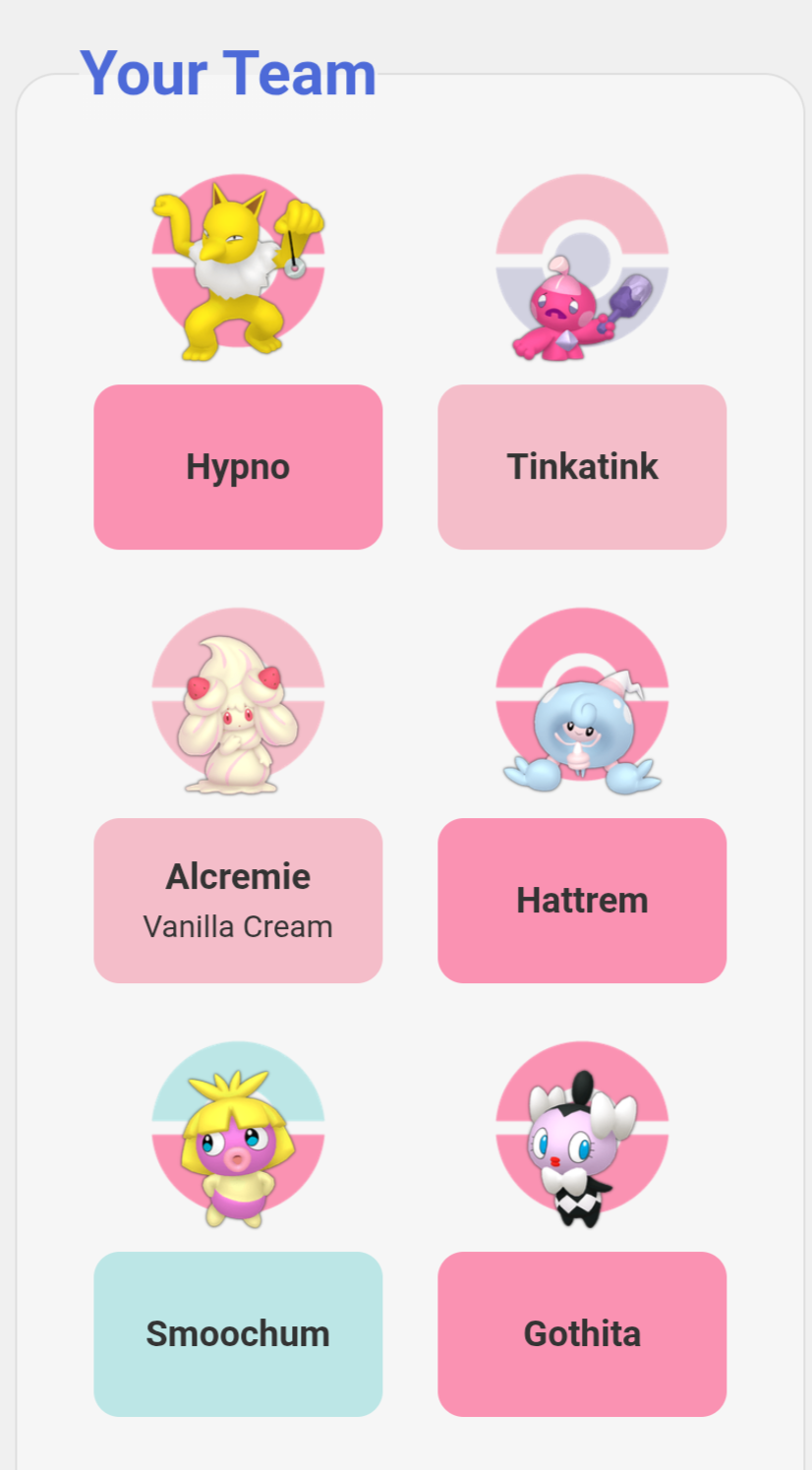
Task: Choose Hattrem from the team
Action: tap(582, 901)
